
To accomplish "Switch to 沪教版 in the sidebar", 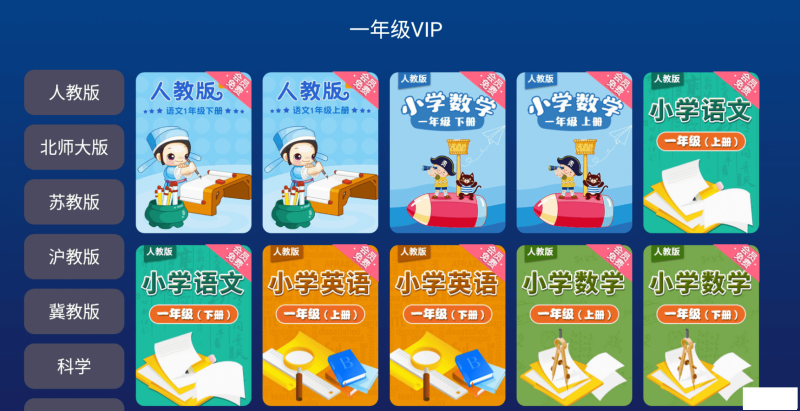I will coord(74,256).
